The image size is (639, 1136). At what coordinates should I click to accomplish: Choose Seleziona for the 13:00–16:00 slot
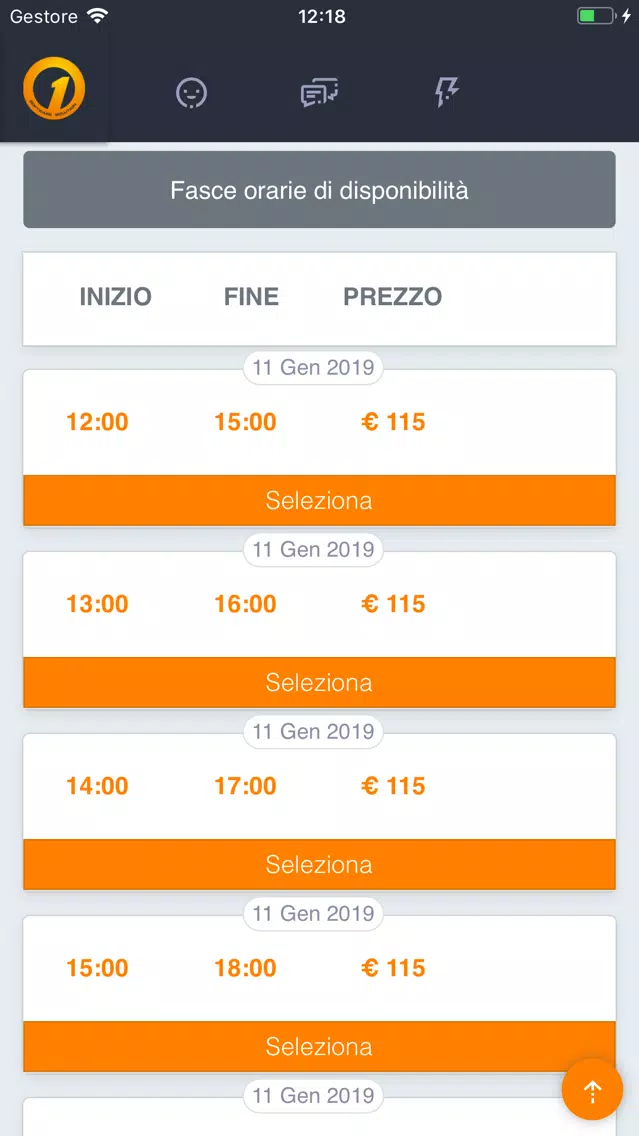pyautogui.click(x=320, y=682)
